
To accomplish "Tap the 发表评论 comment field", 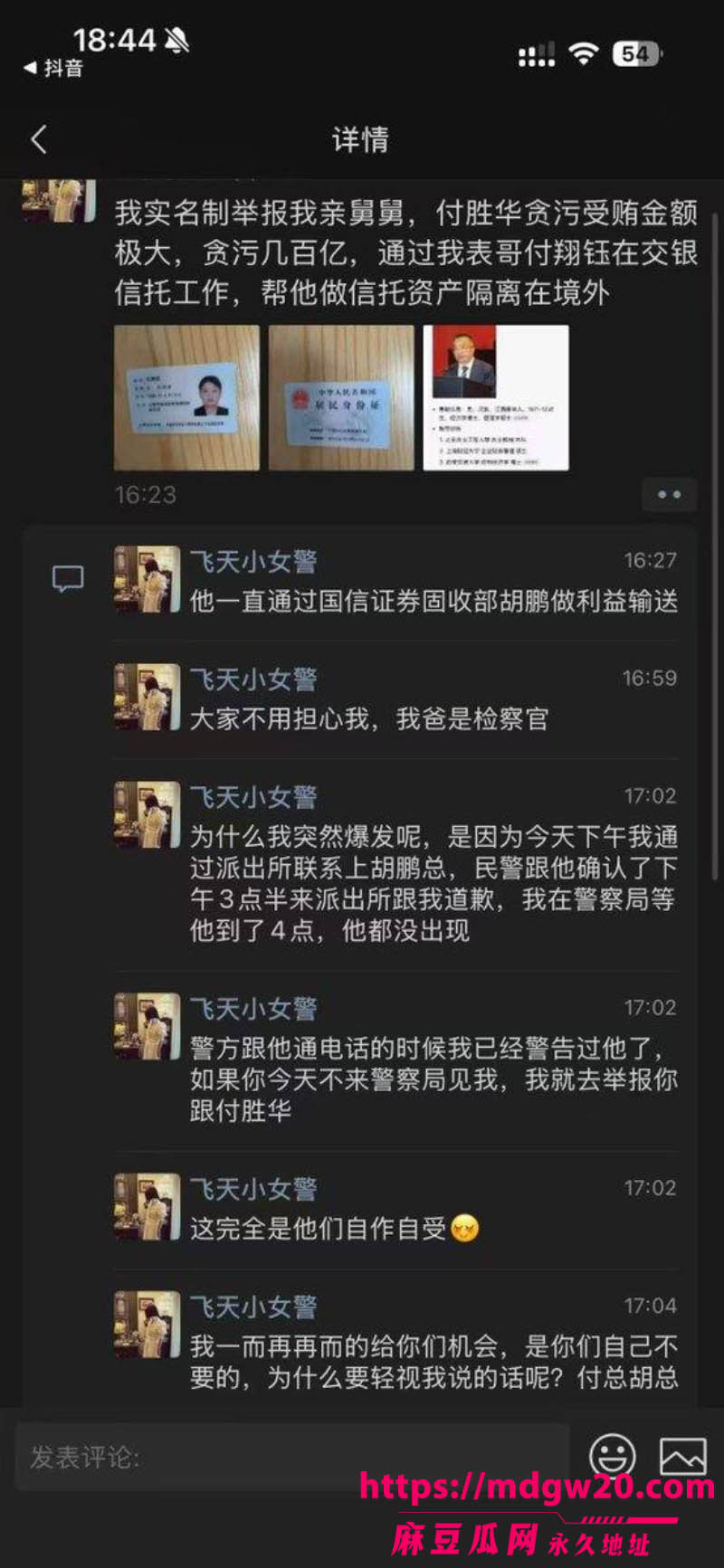I will coord(291,1457).
